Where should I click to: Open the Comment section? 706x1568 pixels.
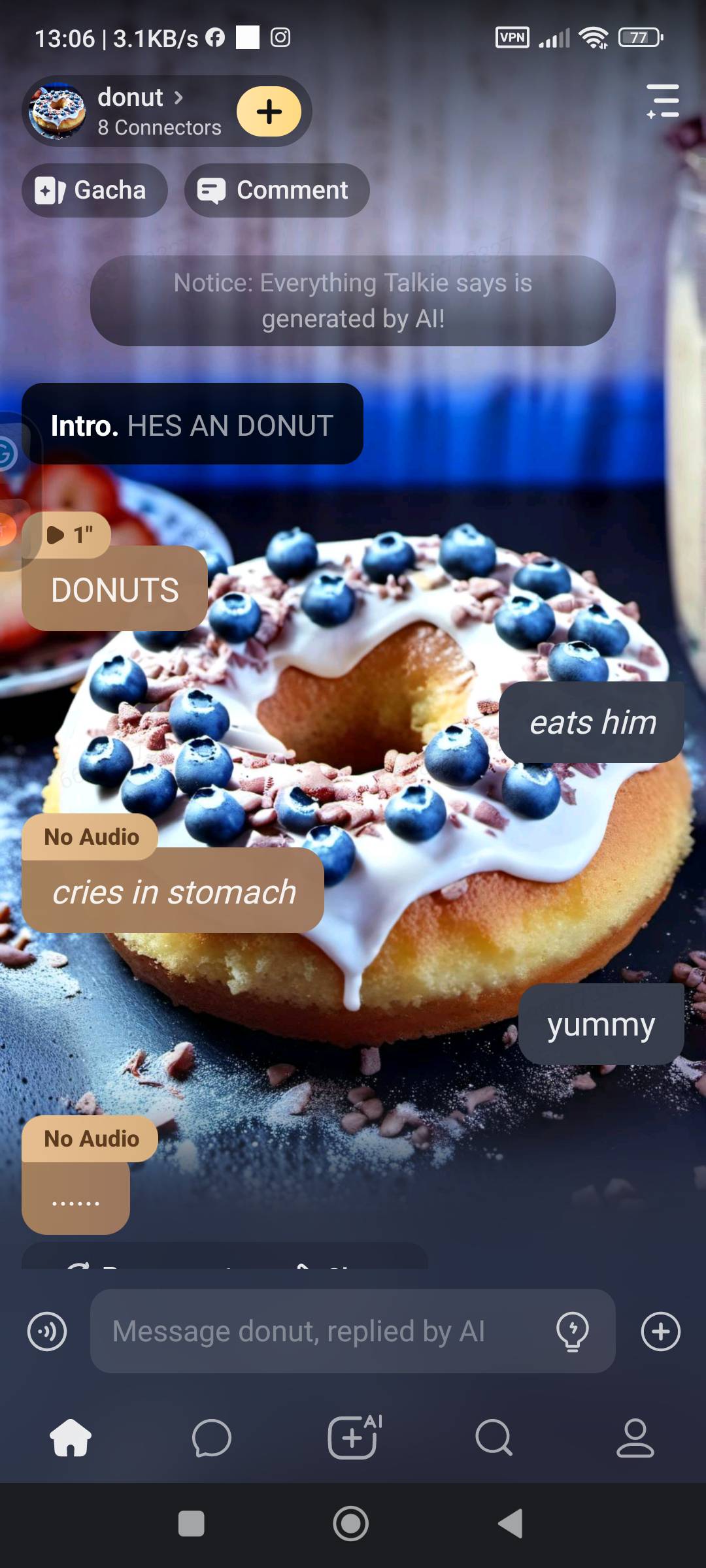pyautogui.click(x=277, y=190)
